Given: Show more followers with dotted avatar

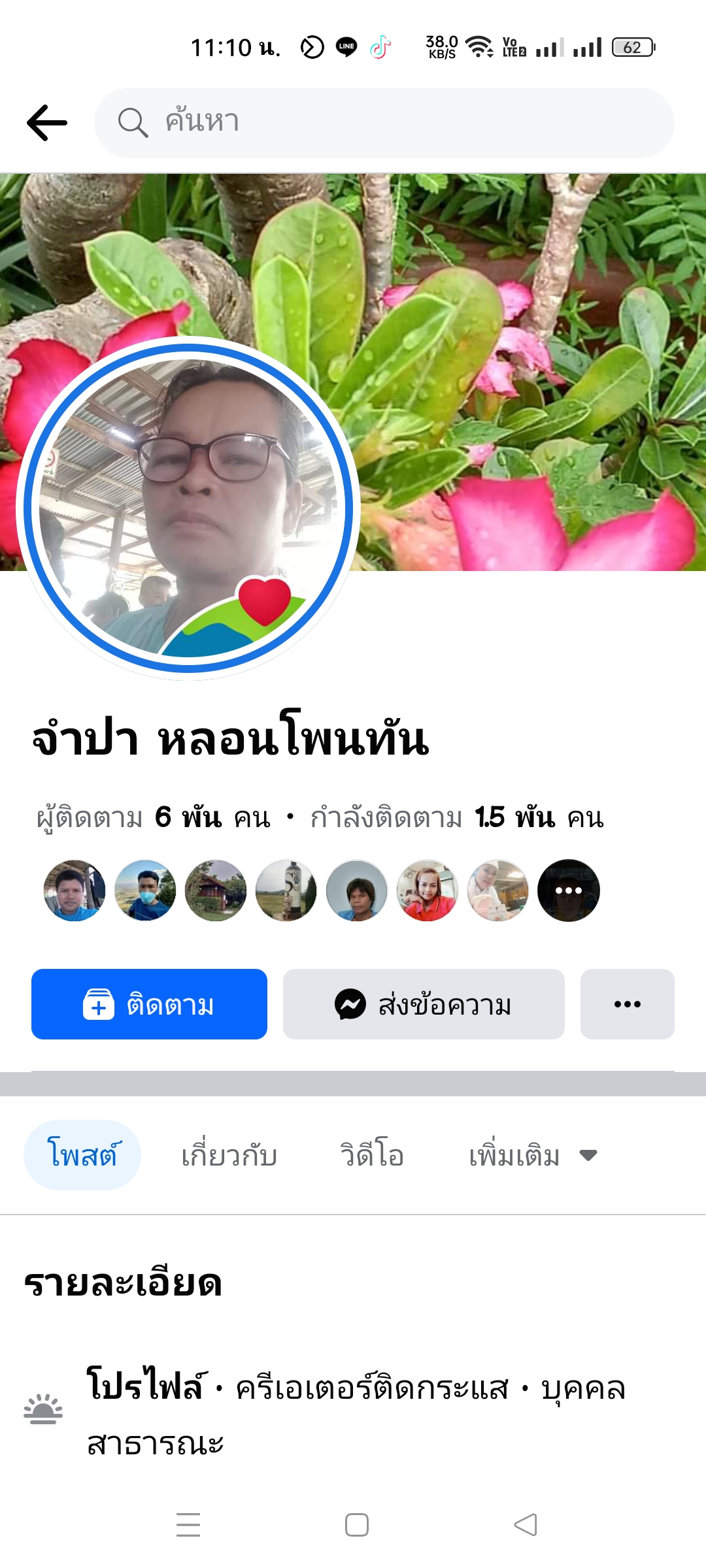Looking at the screenshot, I should point(568,890).
